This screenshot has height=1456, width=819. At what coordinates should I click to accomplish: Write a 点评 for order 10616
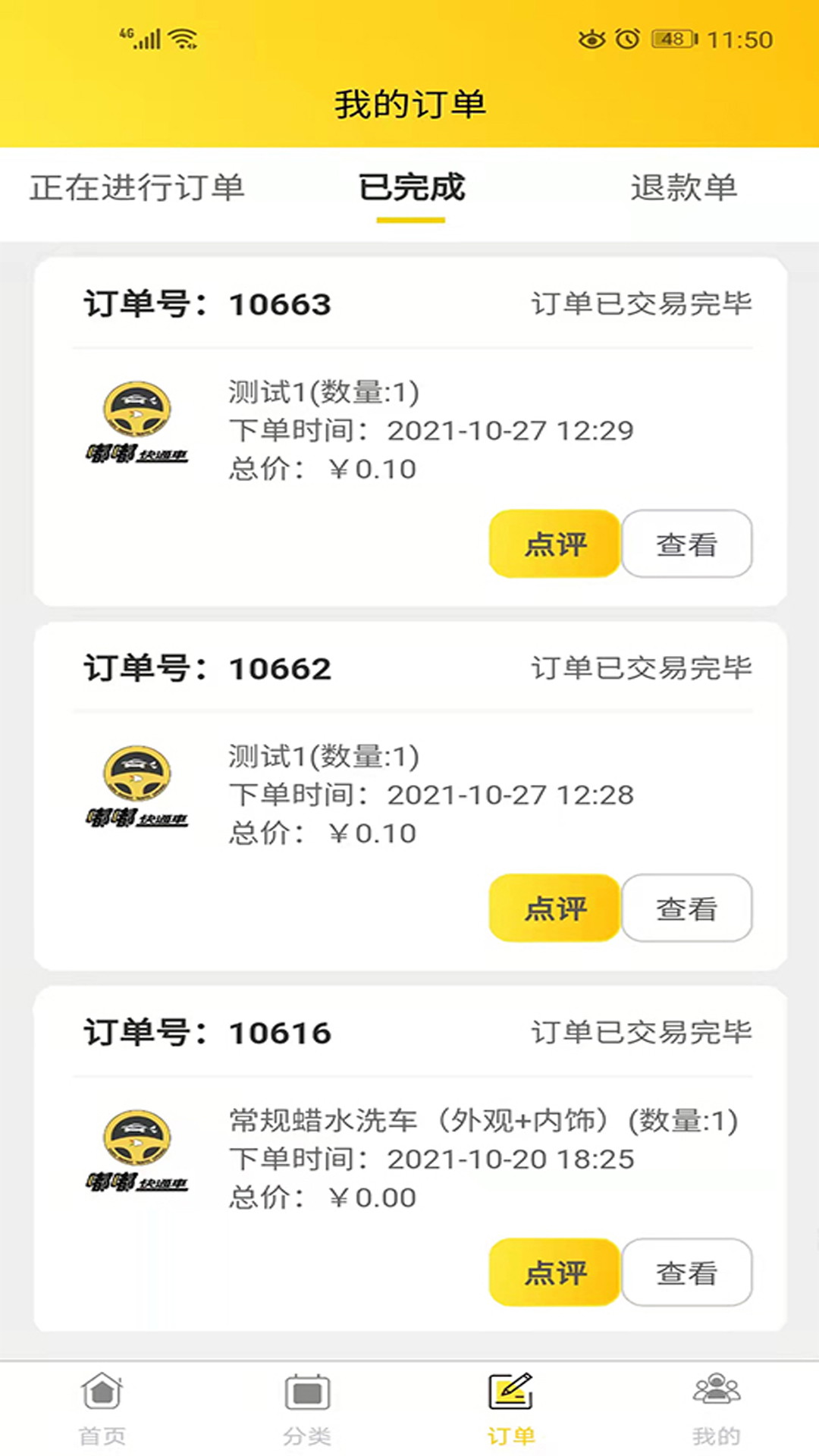[555, 1272]
